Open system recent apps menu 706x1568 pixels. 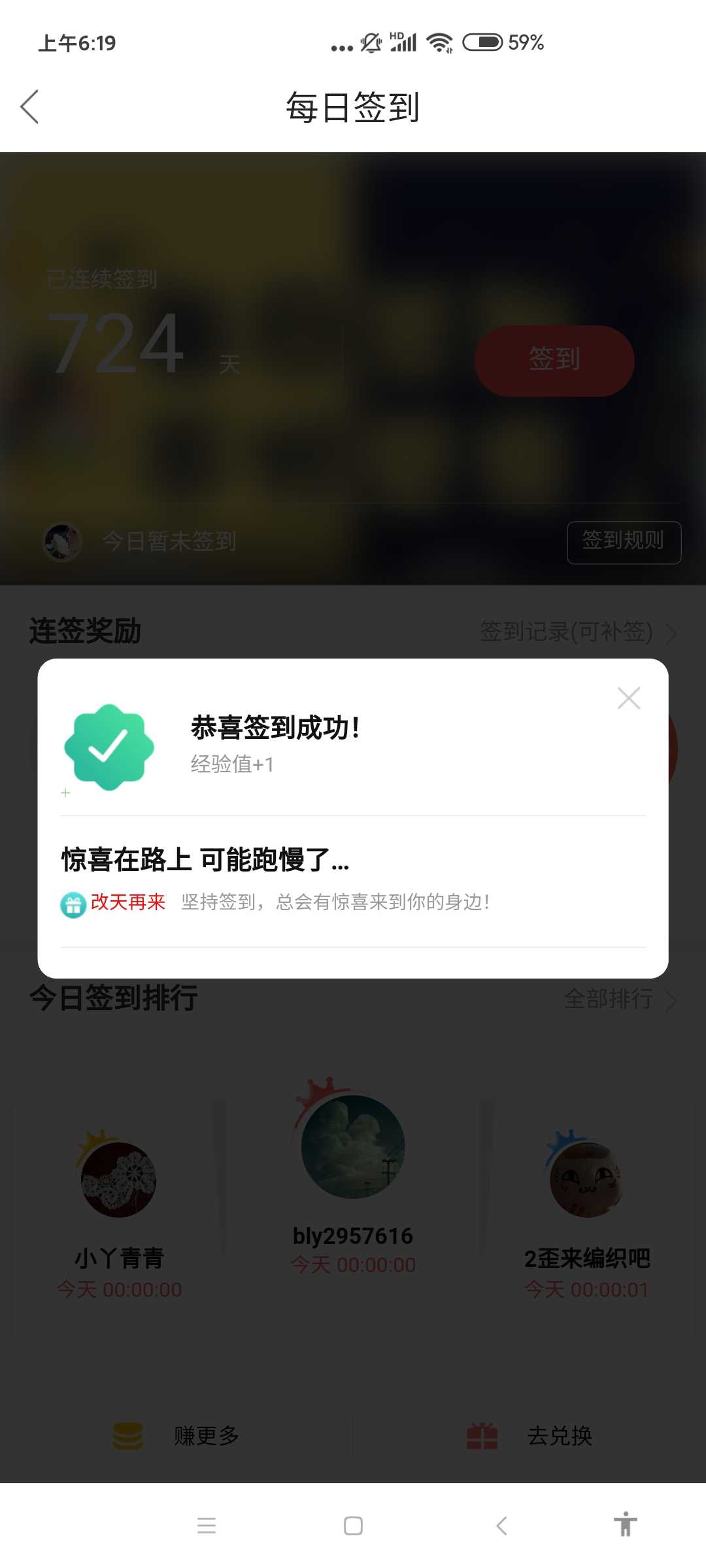pyautogui.click(x=207, y=1526)
